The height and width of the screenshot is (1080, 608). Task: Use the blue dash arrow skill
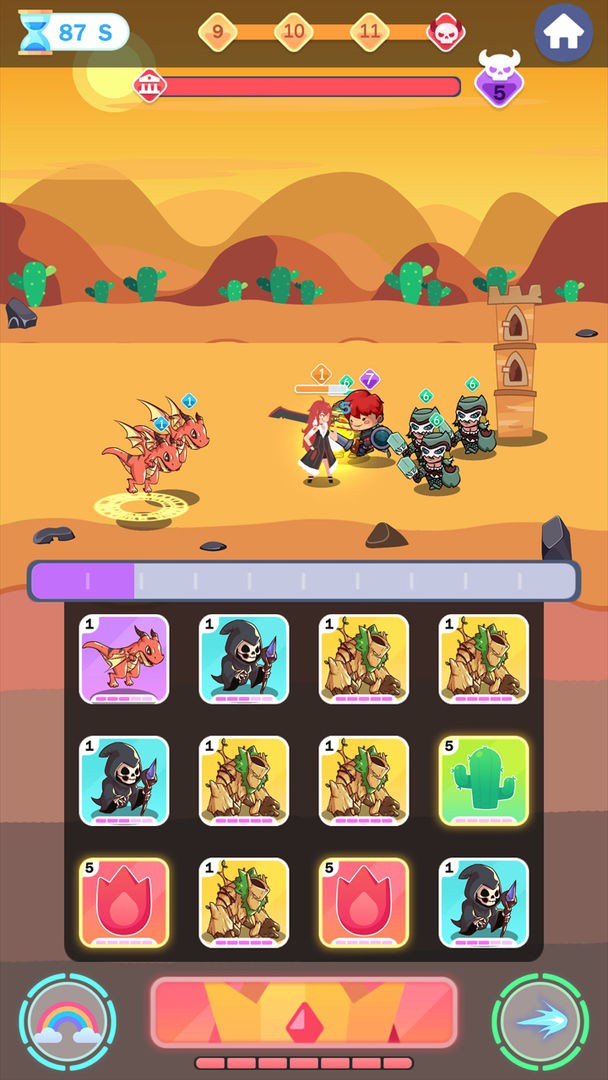click(541, 1022)
